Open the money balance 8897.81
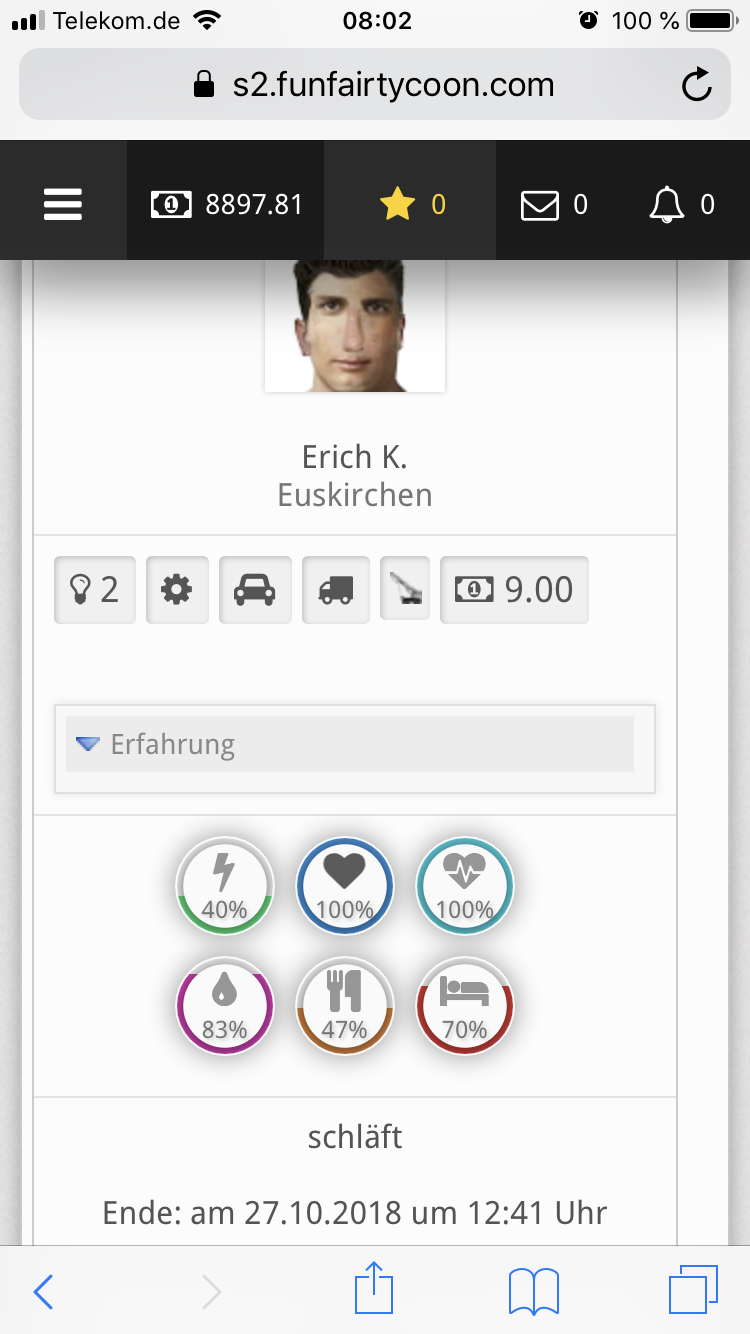Viewport: 750px width, 1334px height. (226, 205)
